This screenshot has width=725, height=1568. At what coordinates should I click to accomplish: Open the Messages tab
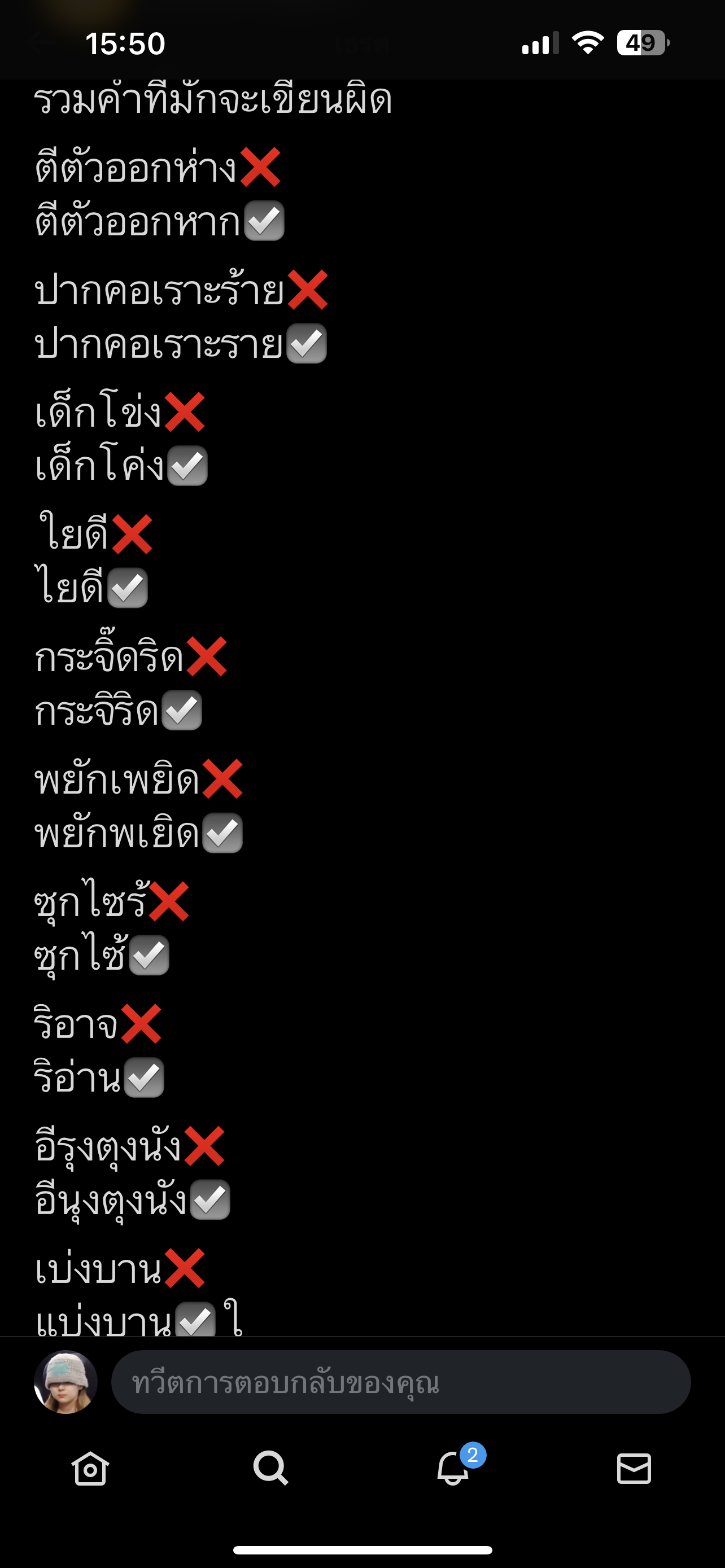point(634,1468)
